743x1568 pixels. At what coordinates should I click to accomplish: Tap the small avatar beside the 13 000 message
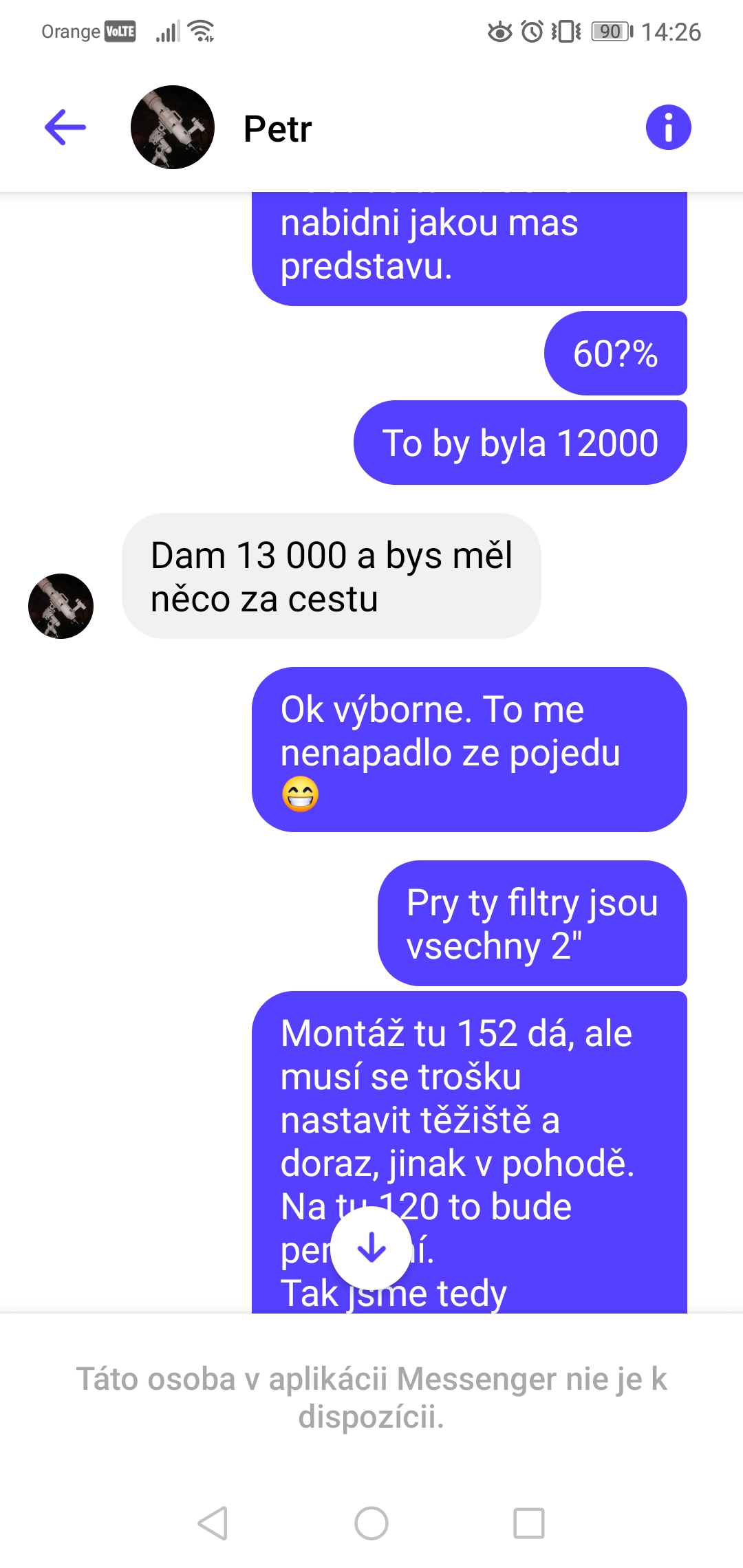[61, 605]
